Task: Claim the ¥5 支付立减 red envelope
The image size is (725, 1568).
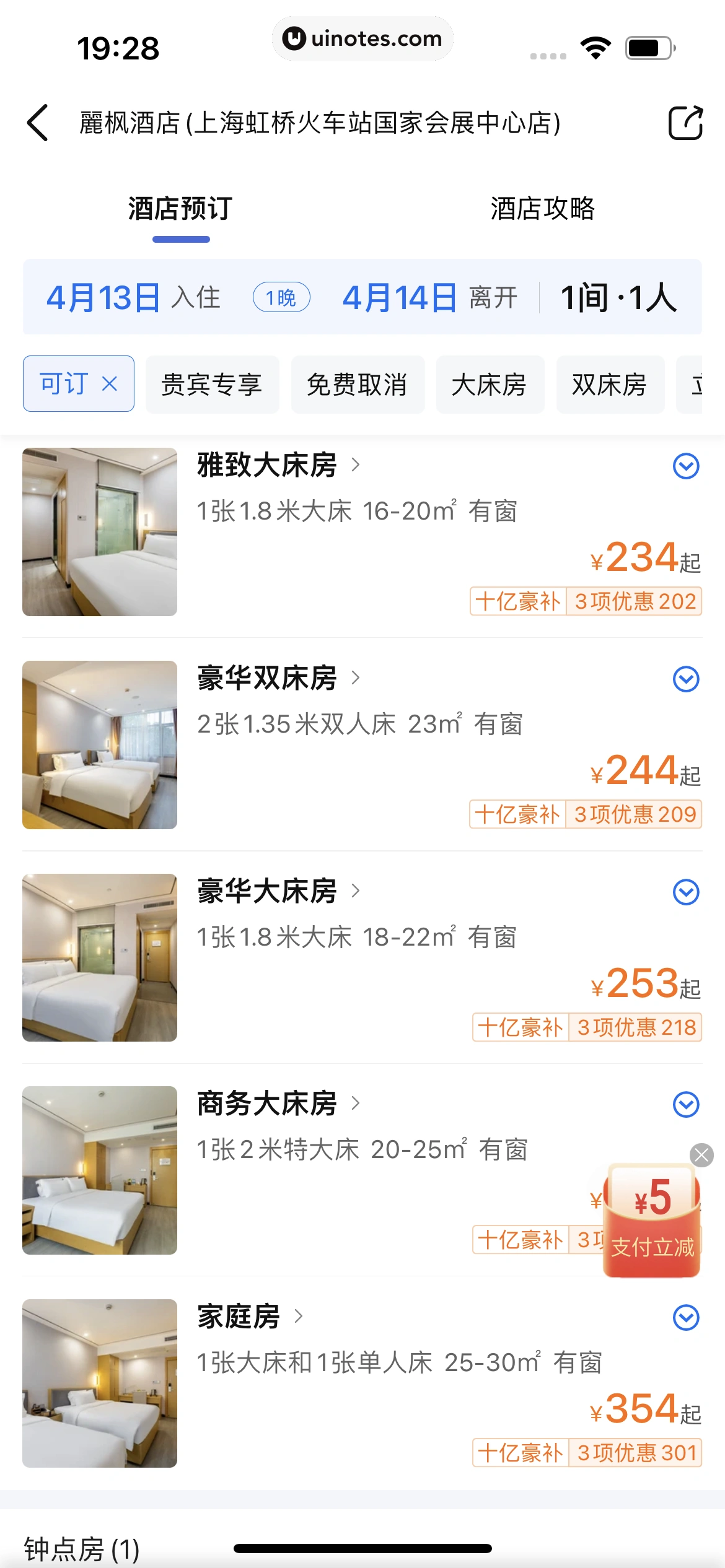Action: pyautogui.click(x=652, y=1220)
